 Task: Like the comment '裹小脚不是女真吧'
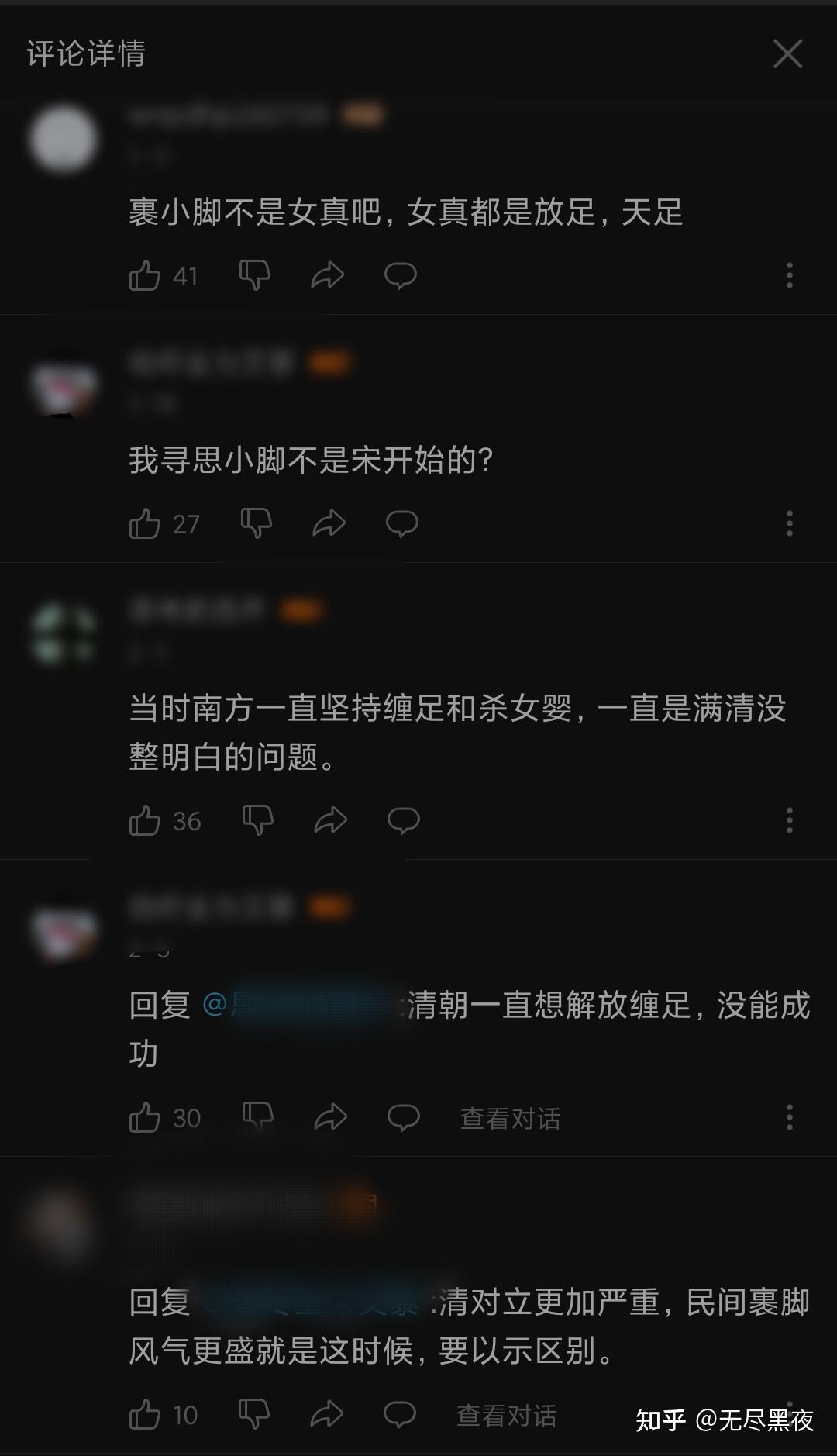coord(145,276)
